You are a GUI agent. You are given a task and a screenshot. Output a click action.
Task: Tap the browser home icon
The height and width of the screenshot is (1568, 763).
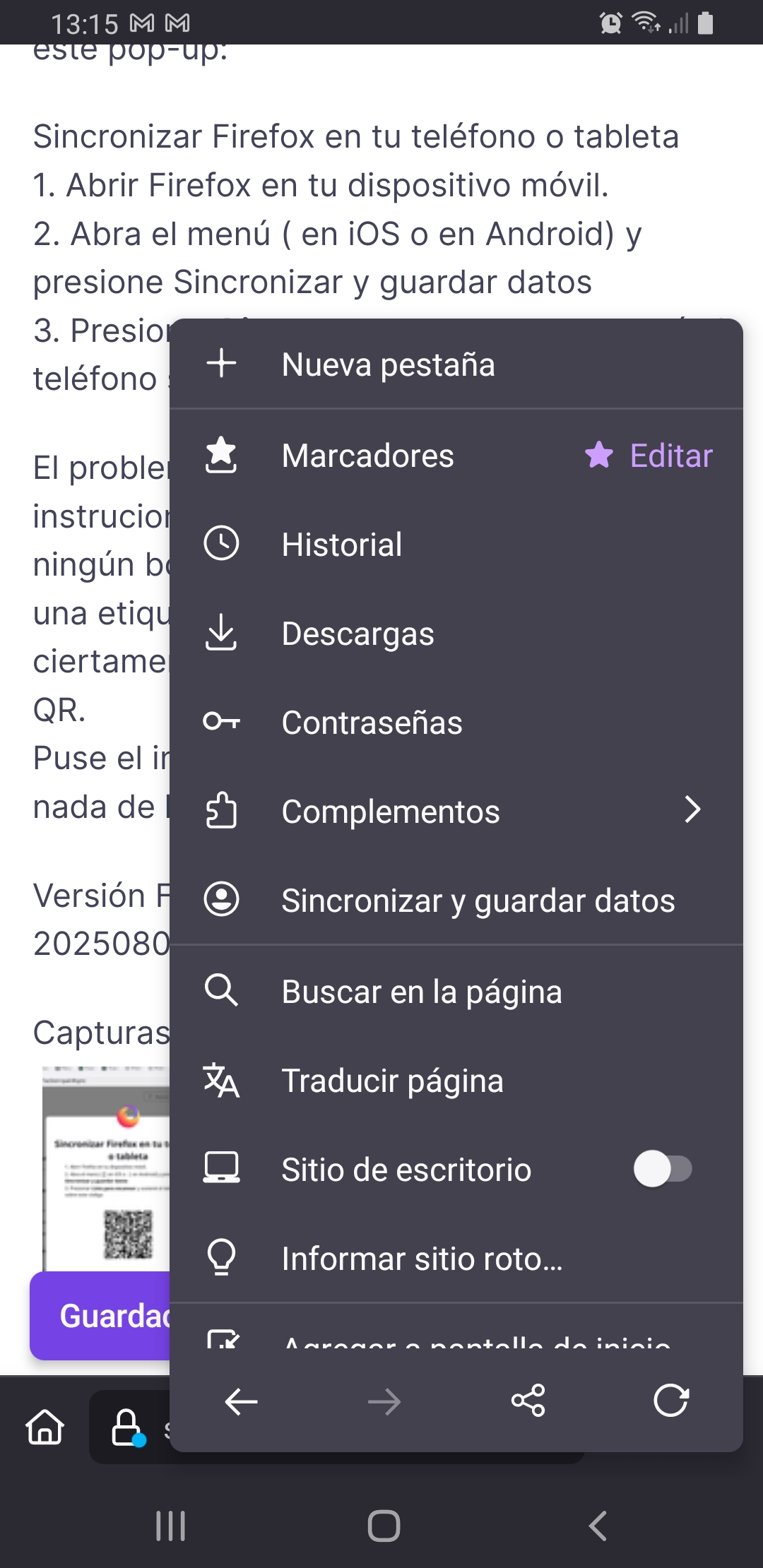click(x=45, y=1427)
